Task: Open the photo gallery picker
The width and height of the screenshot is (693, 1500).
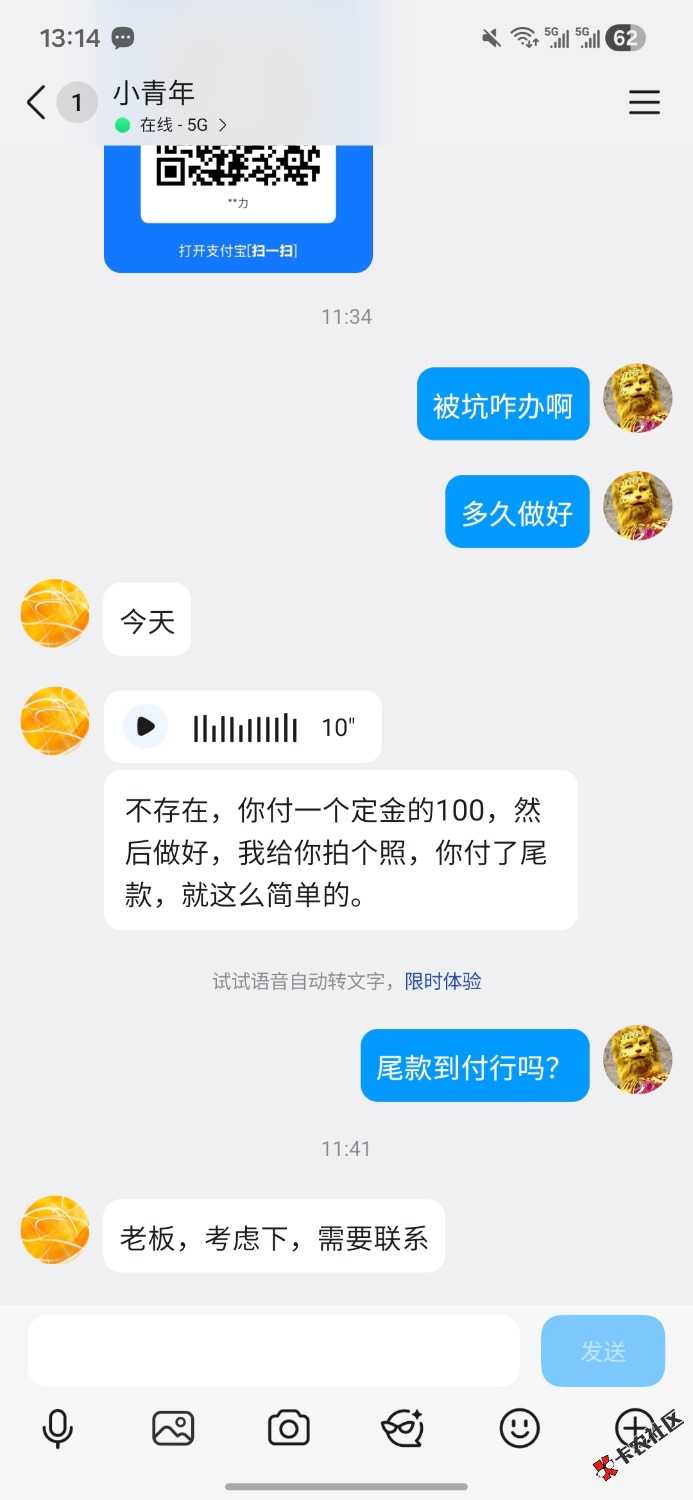Action: pos(173,1428)
